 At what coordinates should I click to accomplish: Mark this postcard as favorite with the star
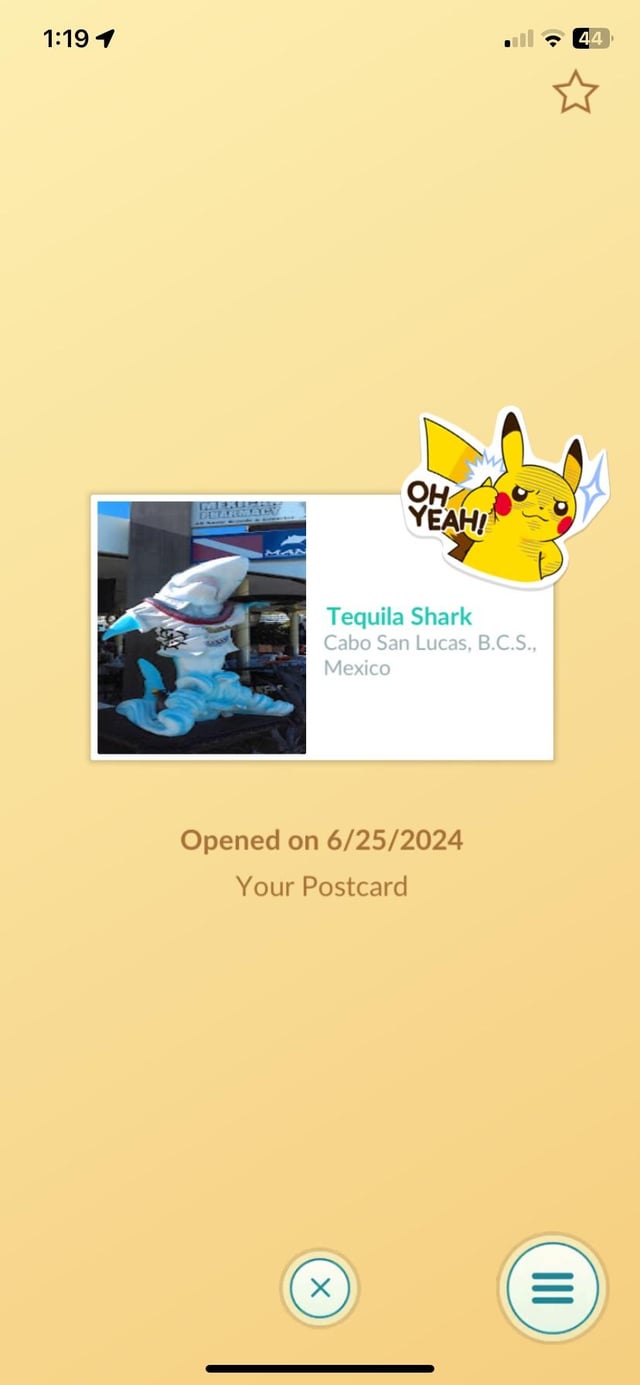[575, 93]
